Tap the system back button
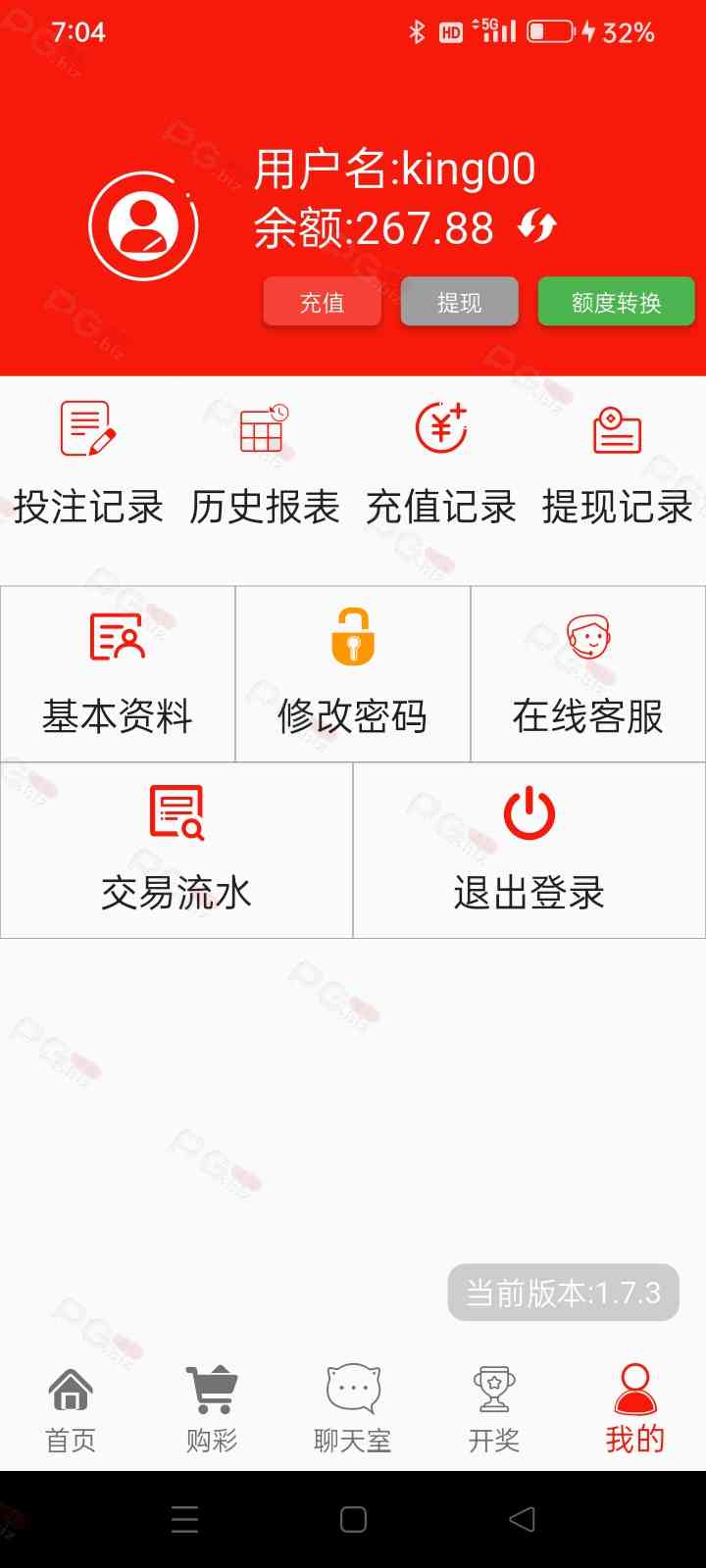The image size is (706, 1568). coord(522,1519)
